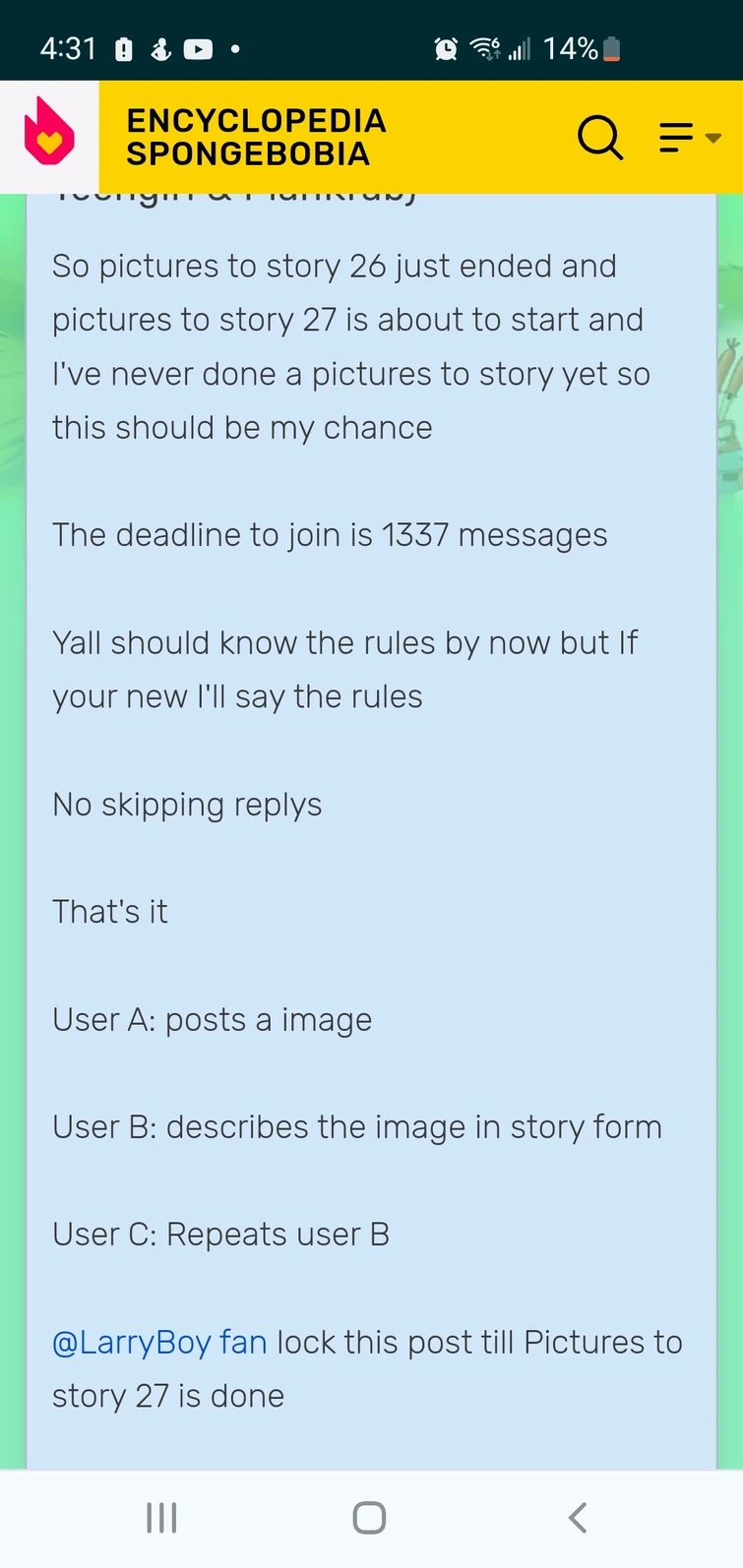Click the blue @LarryBoy fan mention
The width and height of the screenshot is (743, 1568).
click(159, 1342)
